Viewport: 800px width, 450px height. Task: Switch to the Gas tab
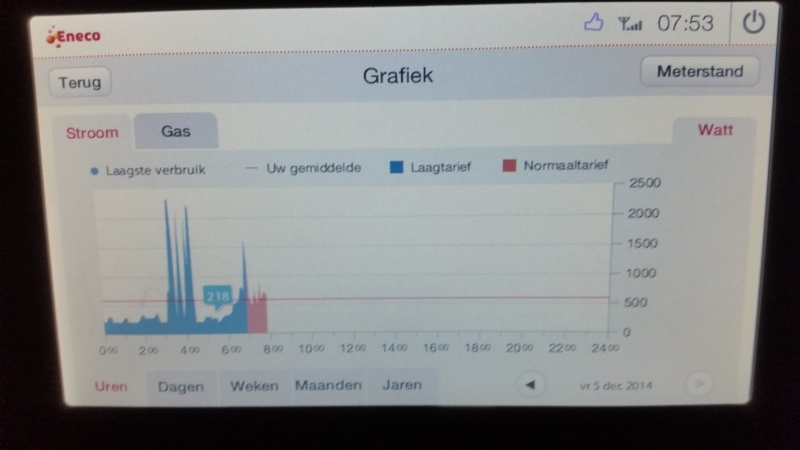point(175,131)
